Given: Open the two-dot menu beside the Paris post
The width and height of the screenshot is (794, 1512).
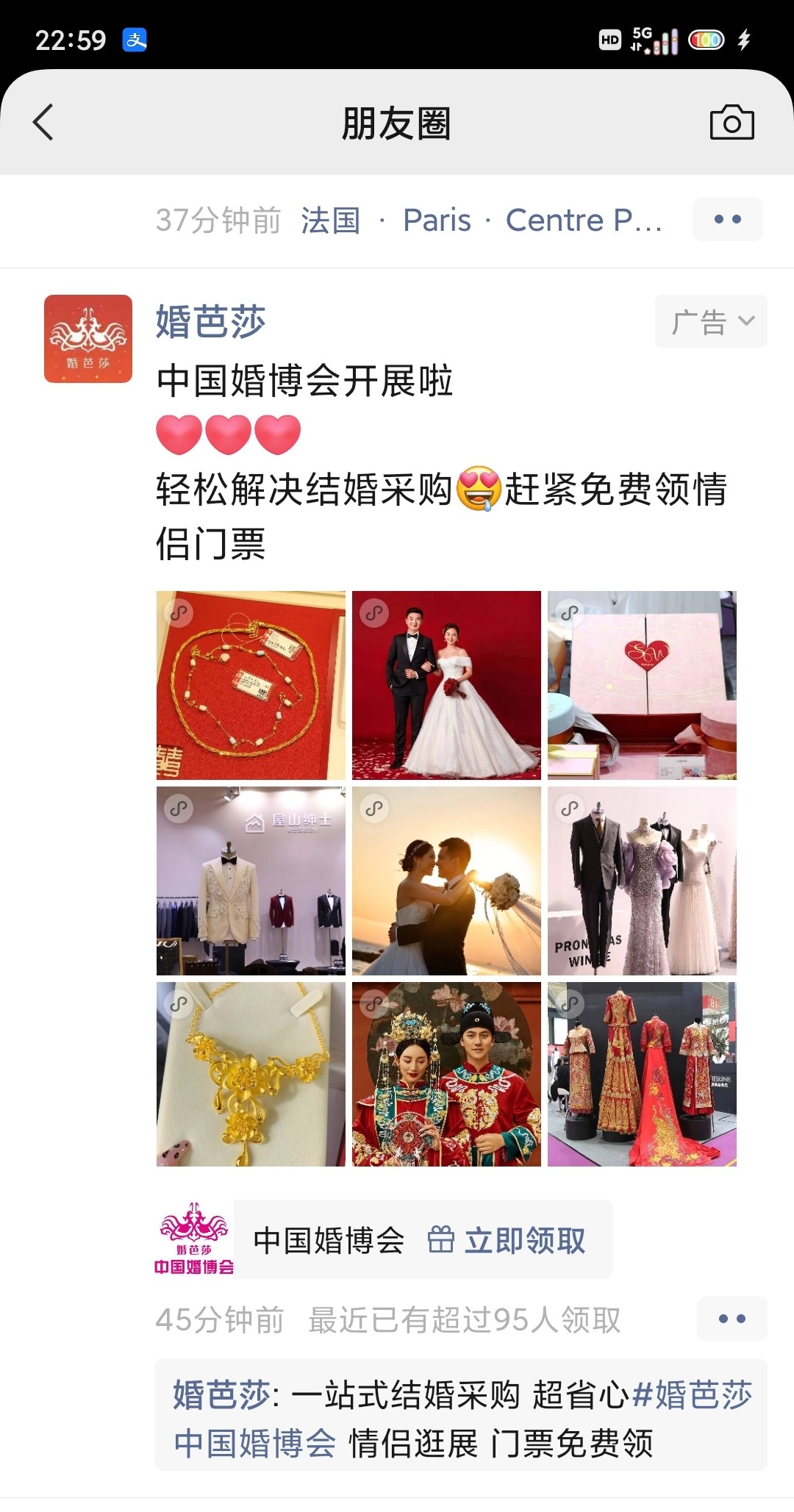Looking at the screenshot, I should coord(728,219).
